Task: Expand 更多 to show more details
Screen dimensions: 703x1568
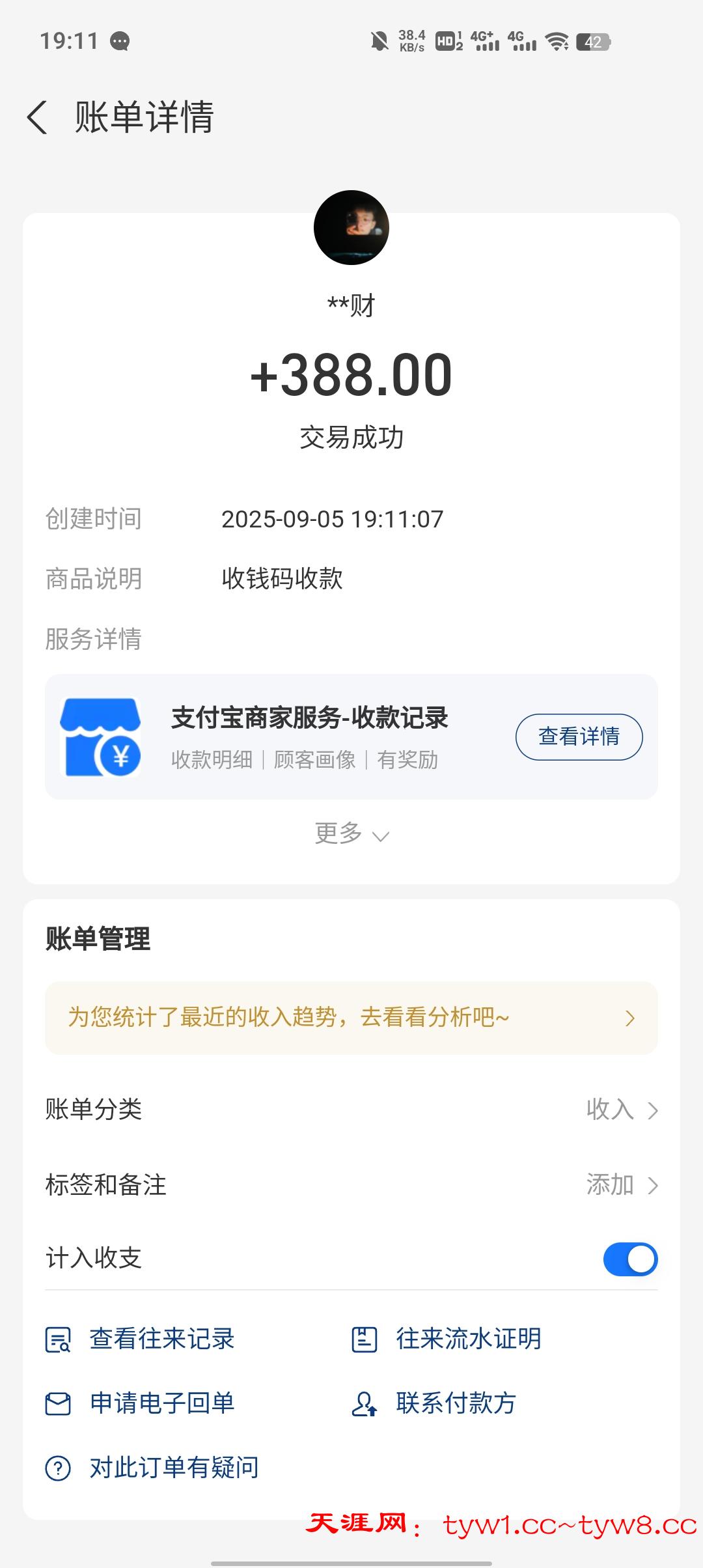Action: tap(351, 833)
